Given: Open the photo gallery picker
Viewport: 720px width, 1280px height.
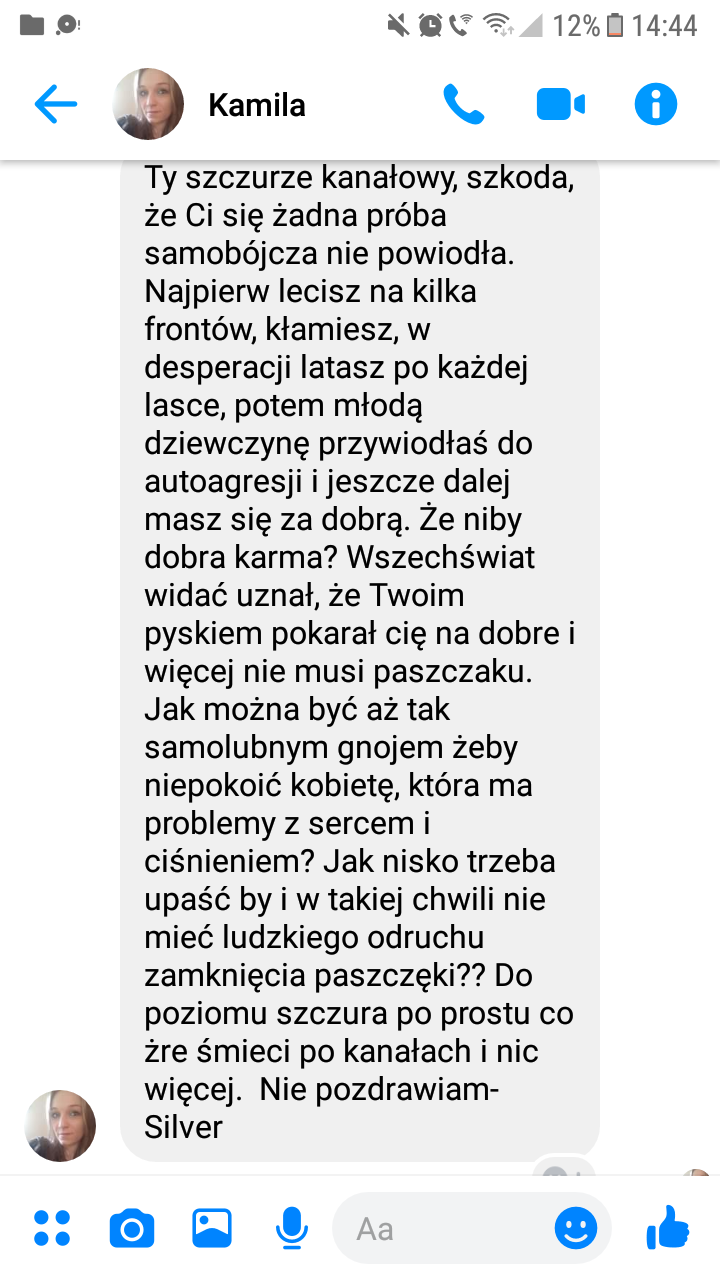Looking at the screenshot, I should click(212, 1228).
